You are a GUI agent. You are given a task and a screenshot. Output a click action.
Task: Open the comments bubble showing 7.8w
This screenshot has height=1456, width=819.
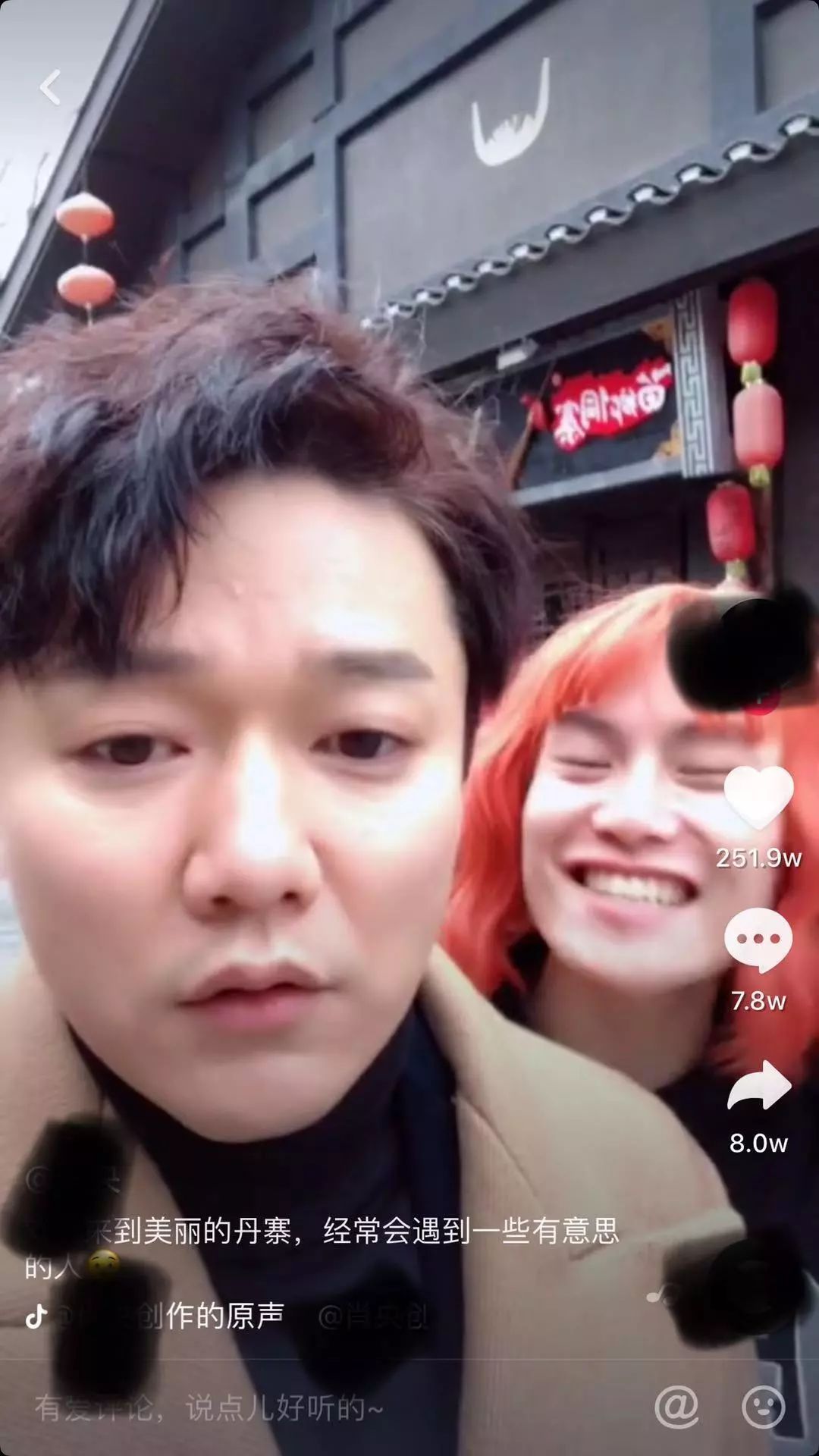[758, 940]
